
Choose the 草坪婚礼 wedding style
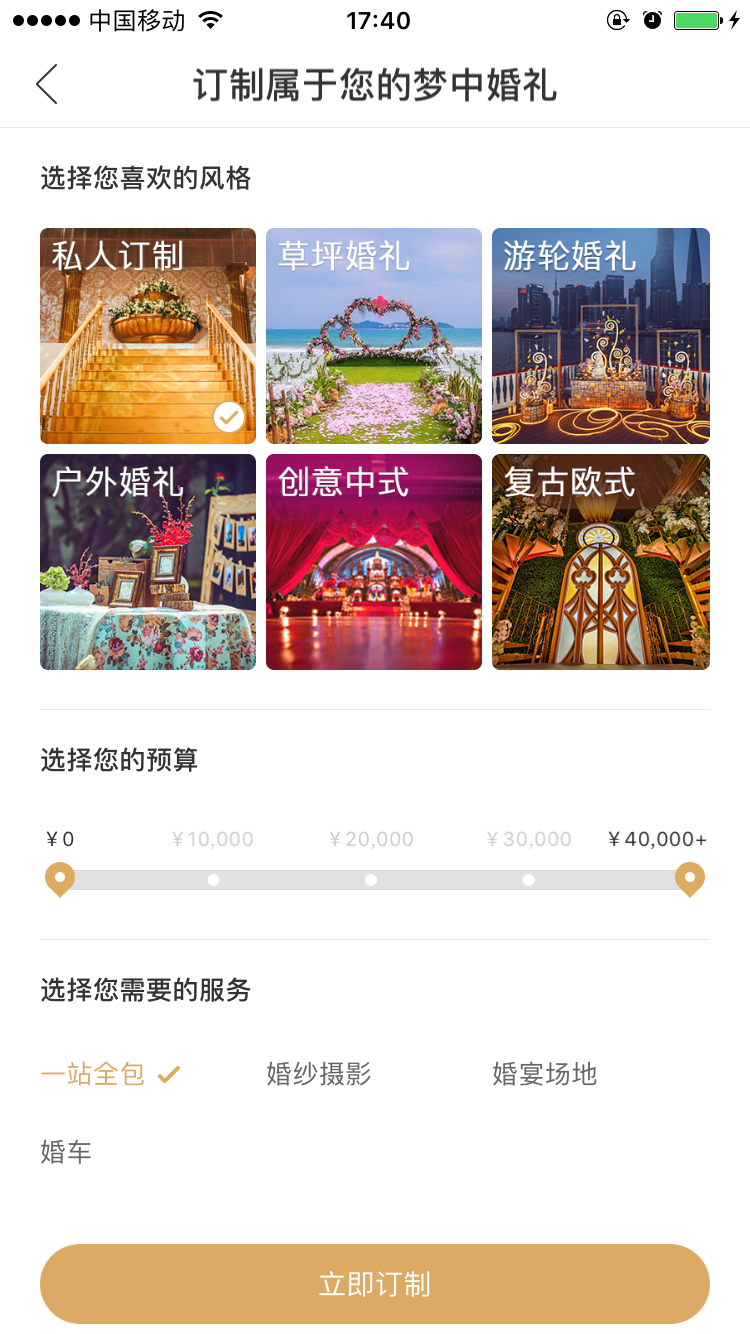373,336
